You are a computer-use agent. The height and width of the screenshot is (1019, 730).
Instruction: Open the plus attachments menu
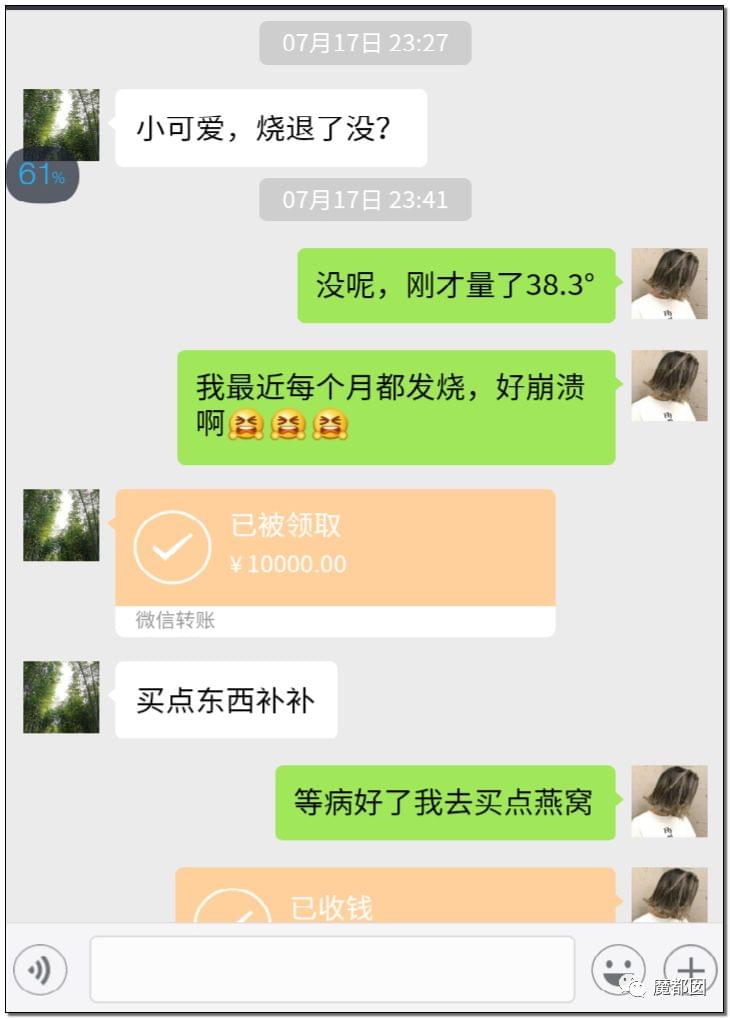[x=690, y=970]
